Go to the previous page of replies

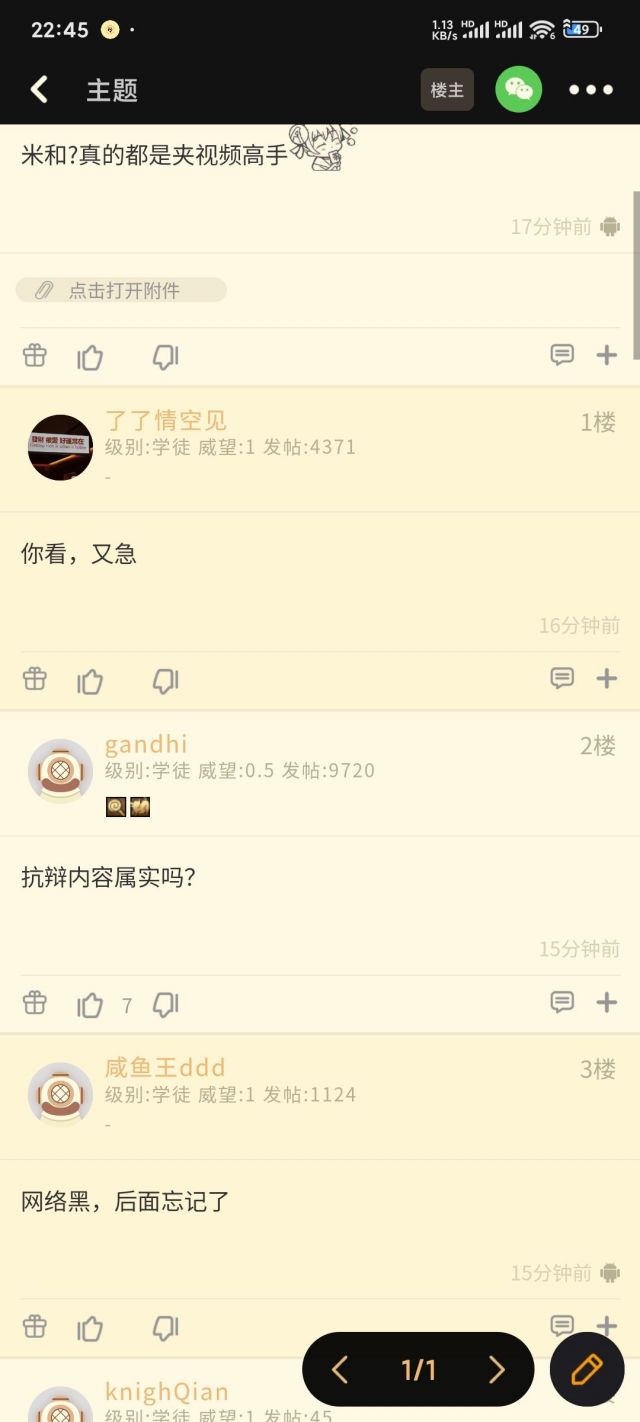point(340,1369)
